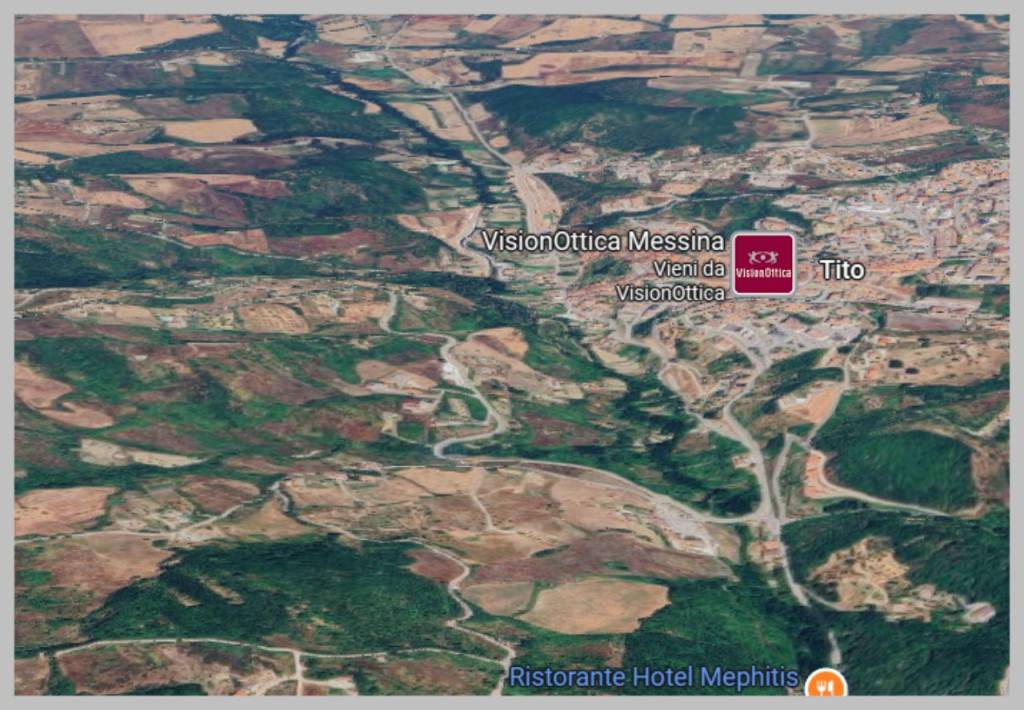Viewport: 1024px width, 710px height.
Task: Tap the Tito town label
Action: [841, 269]
